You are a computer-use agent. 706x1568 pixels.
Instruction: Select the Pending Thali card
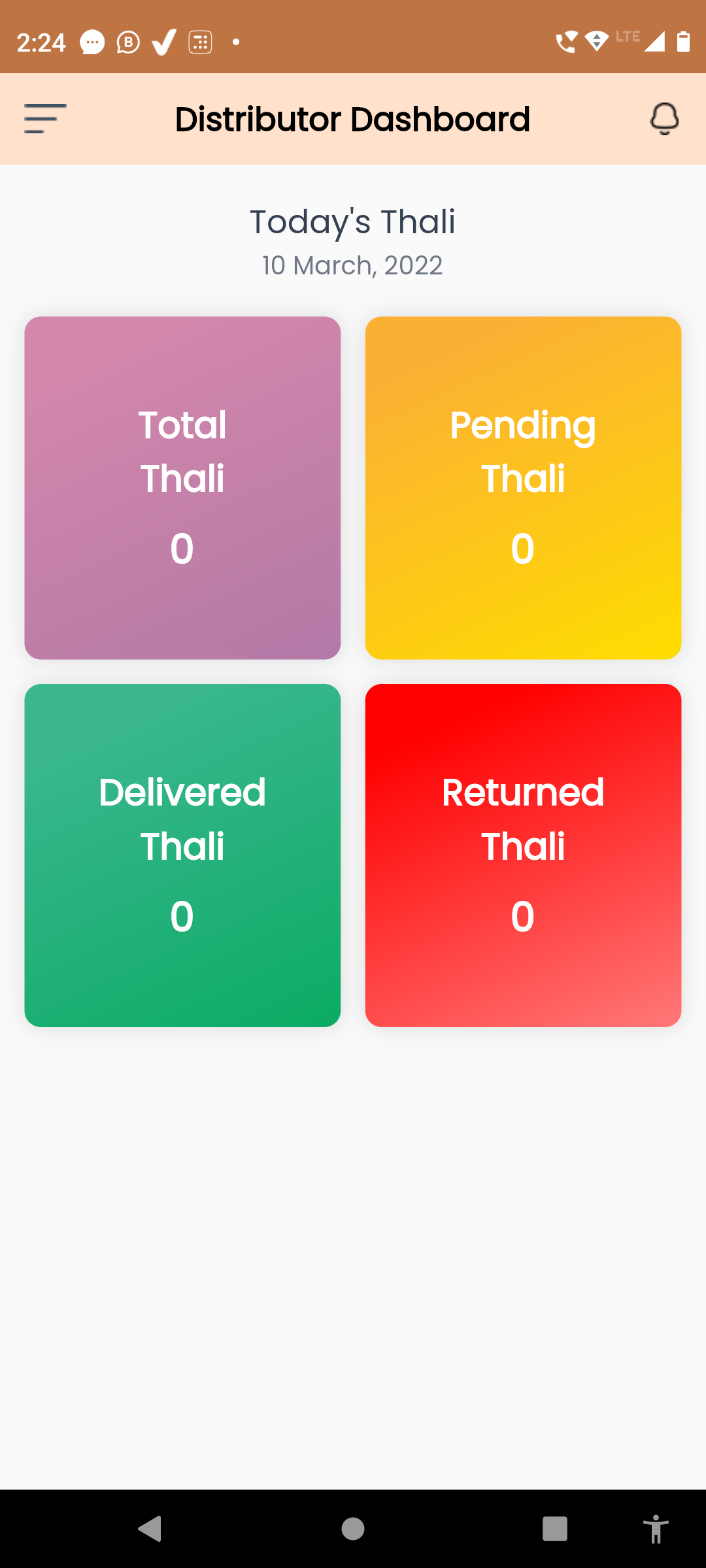click(523, 488)
